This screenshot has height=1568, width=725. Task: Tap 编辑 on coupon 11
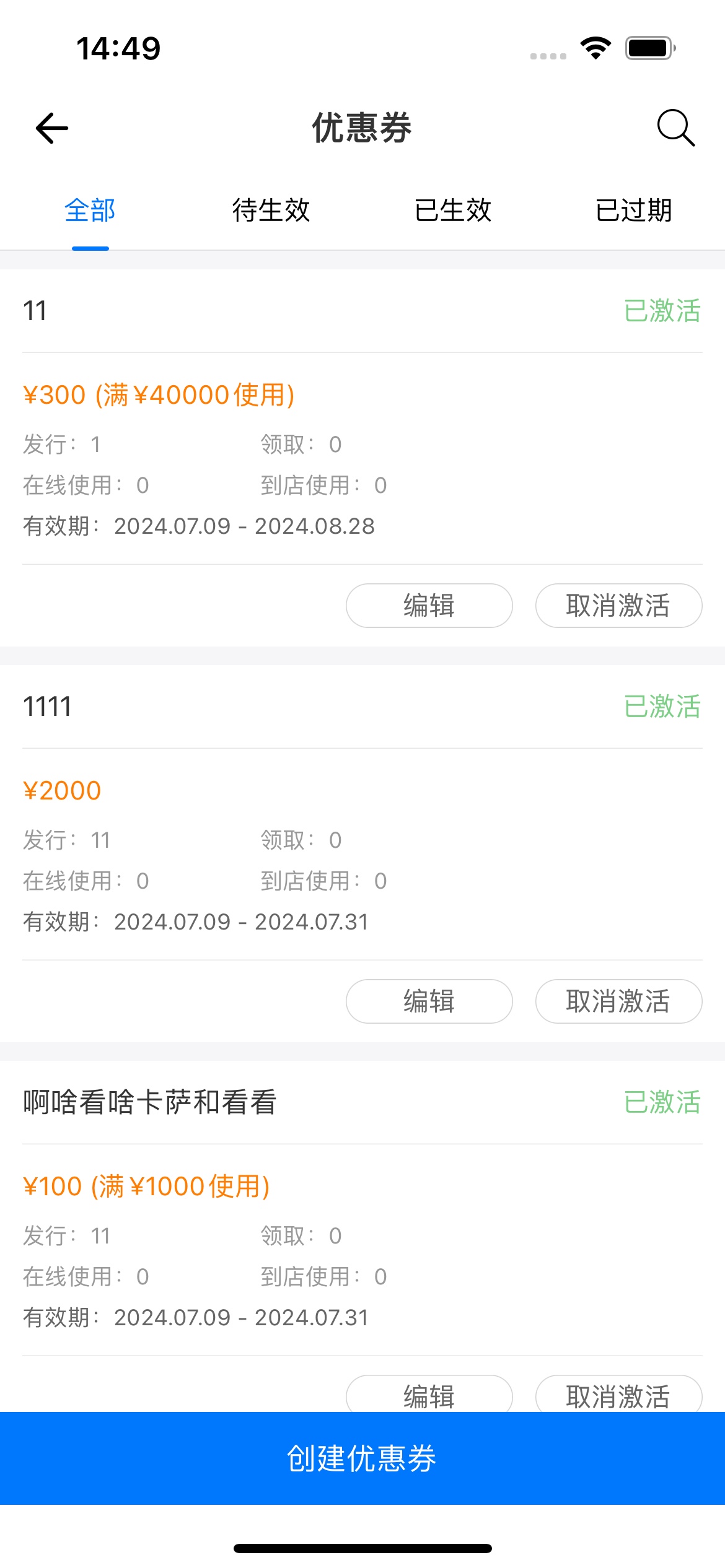click(429, 606)
